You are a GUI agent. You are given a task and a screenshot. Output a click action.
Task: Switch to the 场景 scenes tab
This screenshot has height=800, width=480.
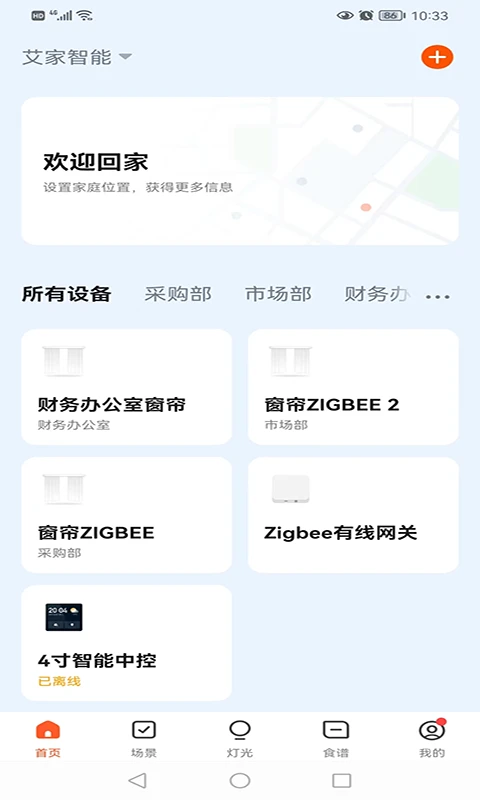click(144, 739)
